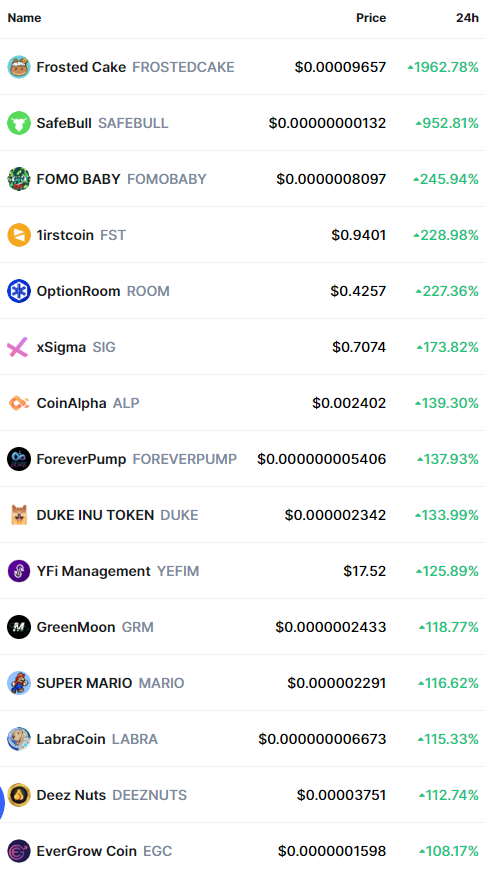485x872 pixels.
Task: Select the FOMO BABY row
Action: coord(242,179)
